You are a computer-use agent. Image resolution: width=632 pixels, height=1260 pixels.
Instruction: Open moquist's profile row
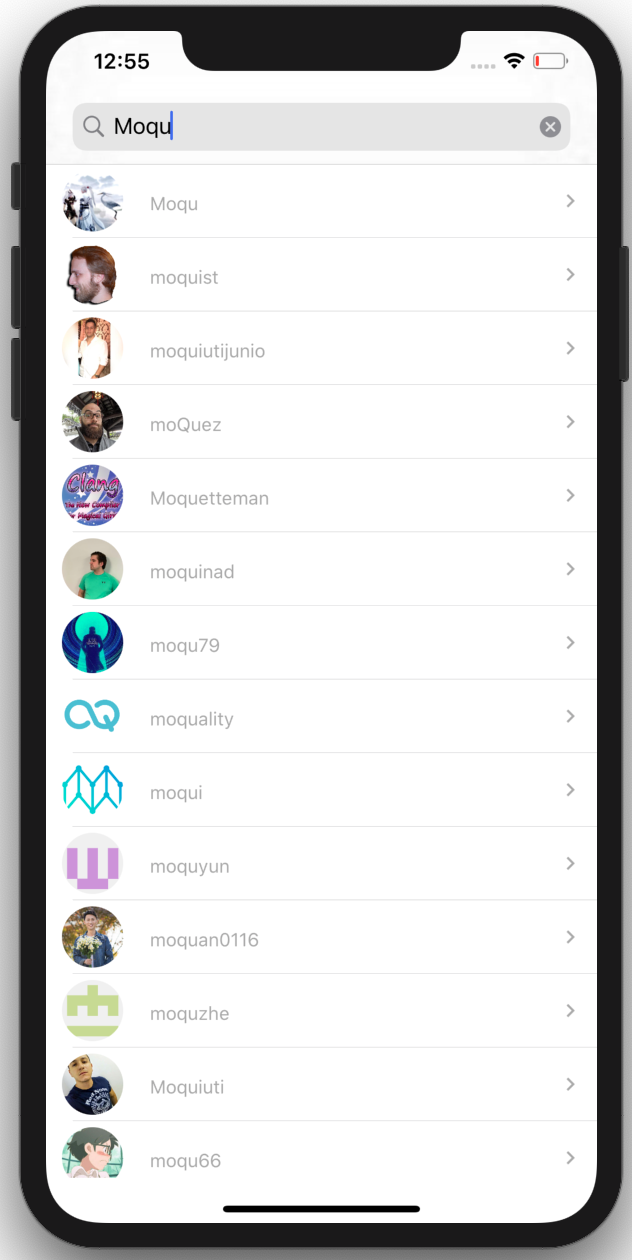coord(320,276)
